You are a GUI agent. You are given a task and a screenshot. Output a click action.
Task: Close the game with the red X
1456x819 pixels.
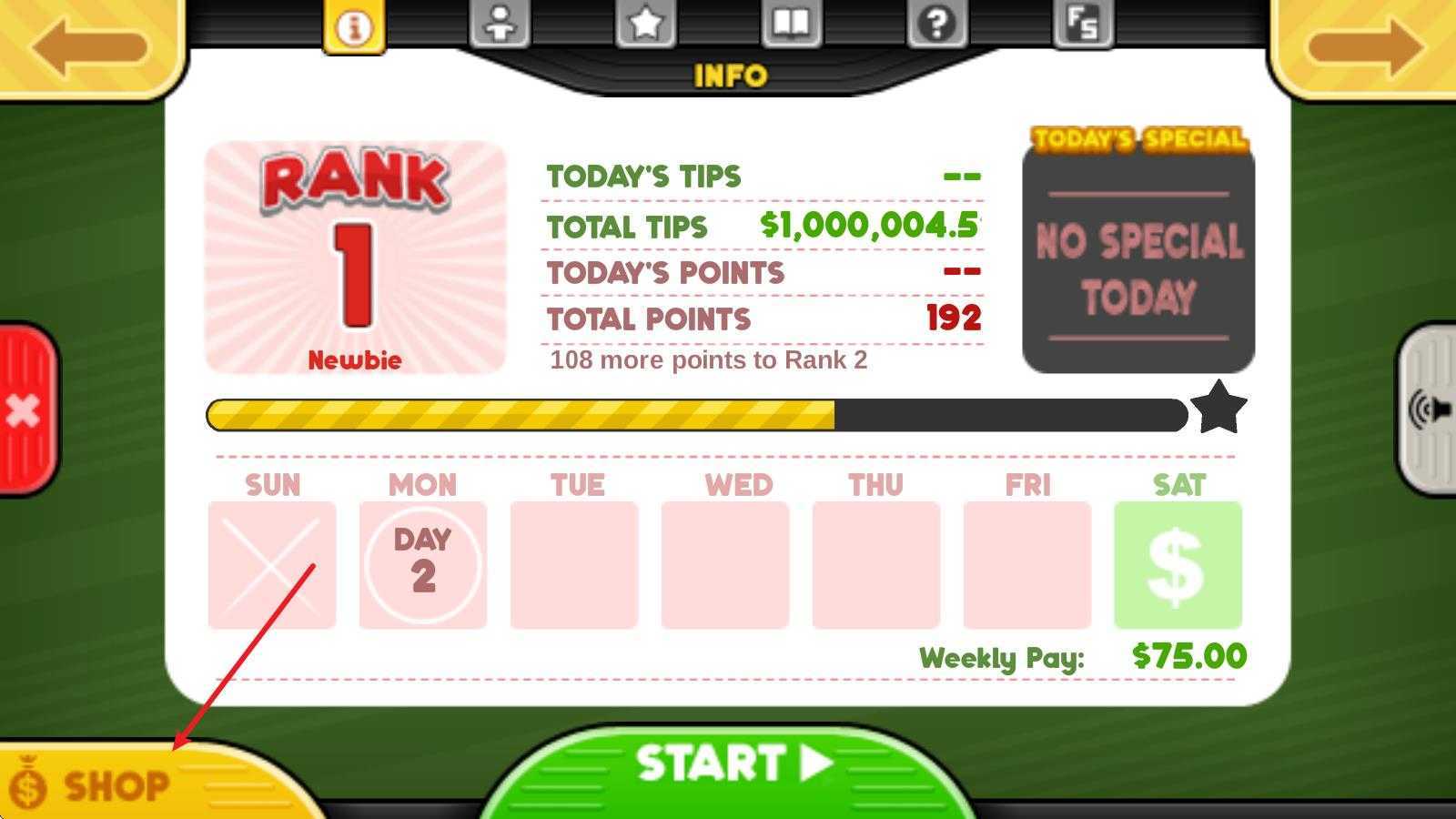25,411
